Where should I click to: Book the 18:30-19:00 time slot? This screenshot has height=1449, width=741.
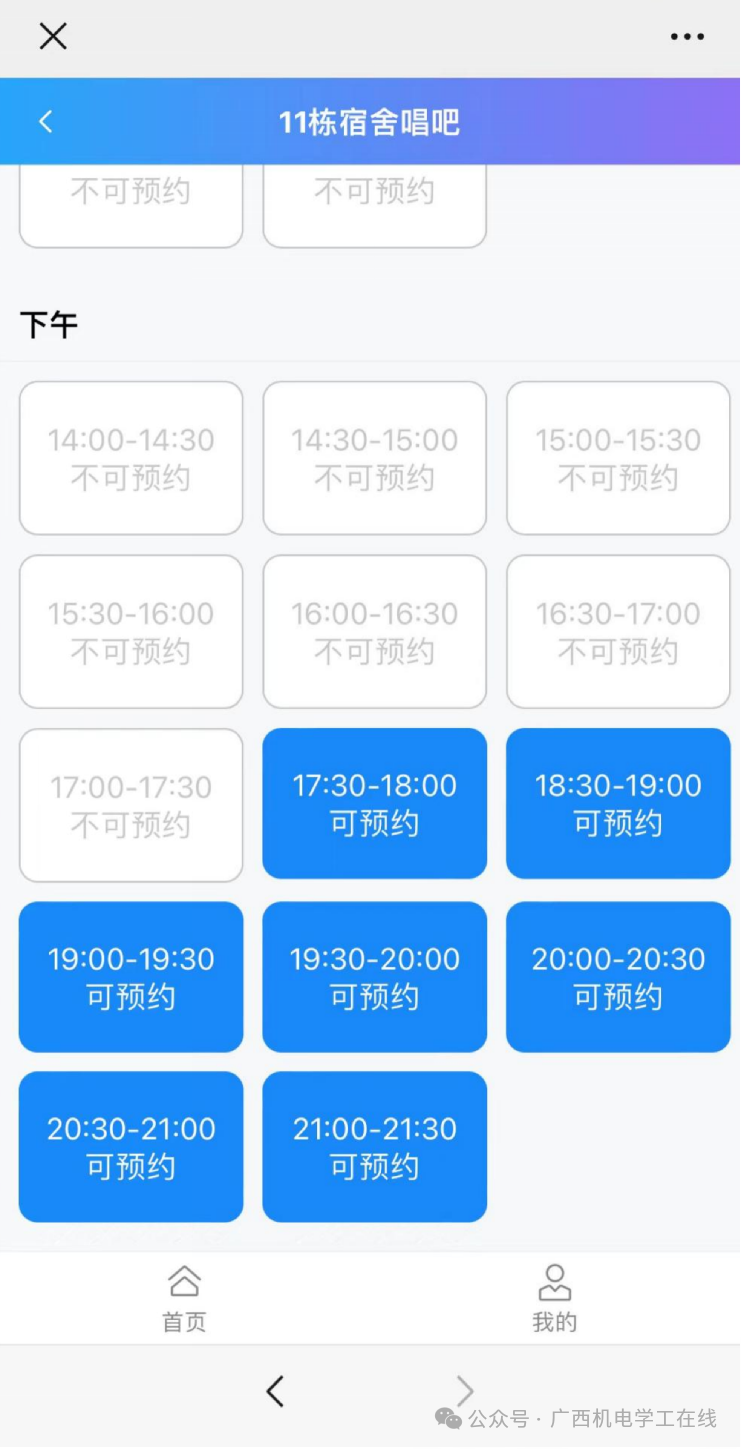pos(618,804)
